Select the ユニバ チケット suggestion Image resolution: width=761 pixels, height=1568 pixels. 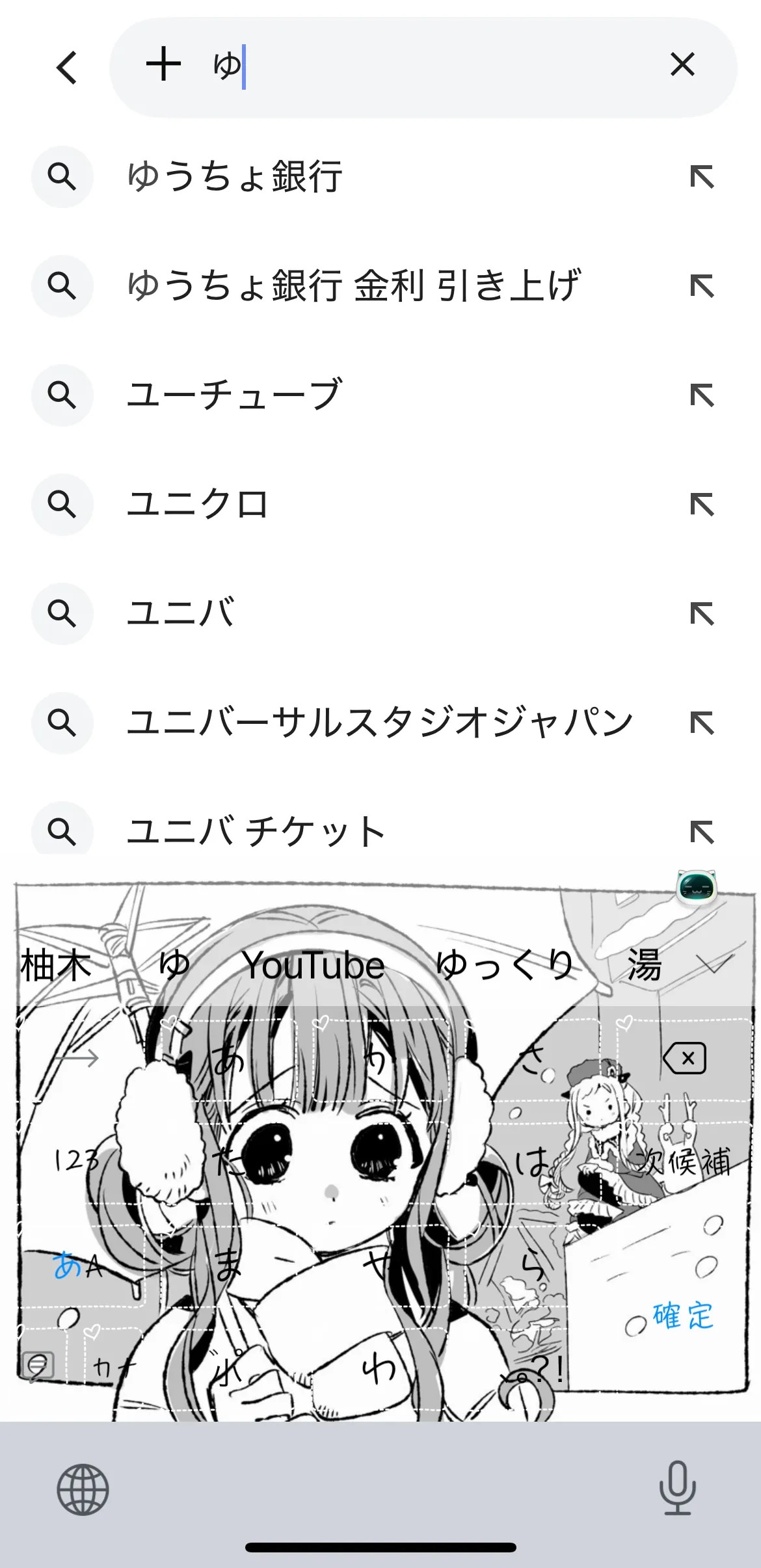[x=256, y=832]
